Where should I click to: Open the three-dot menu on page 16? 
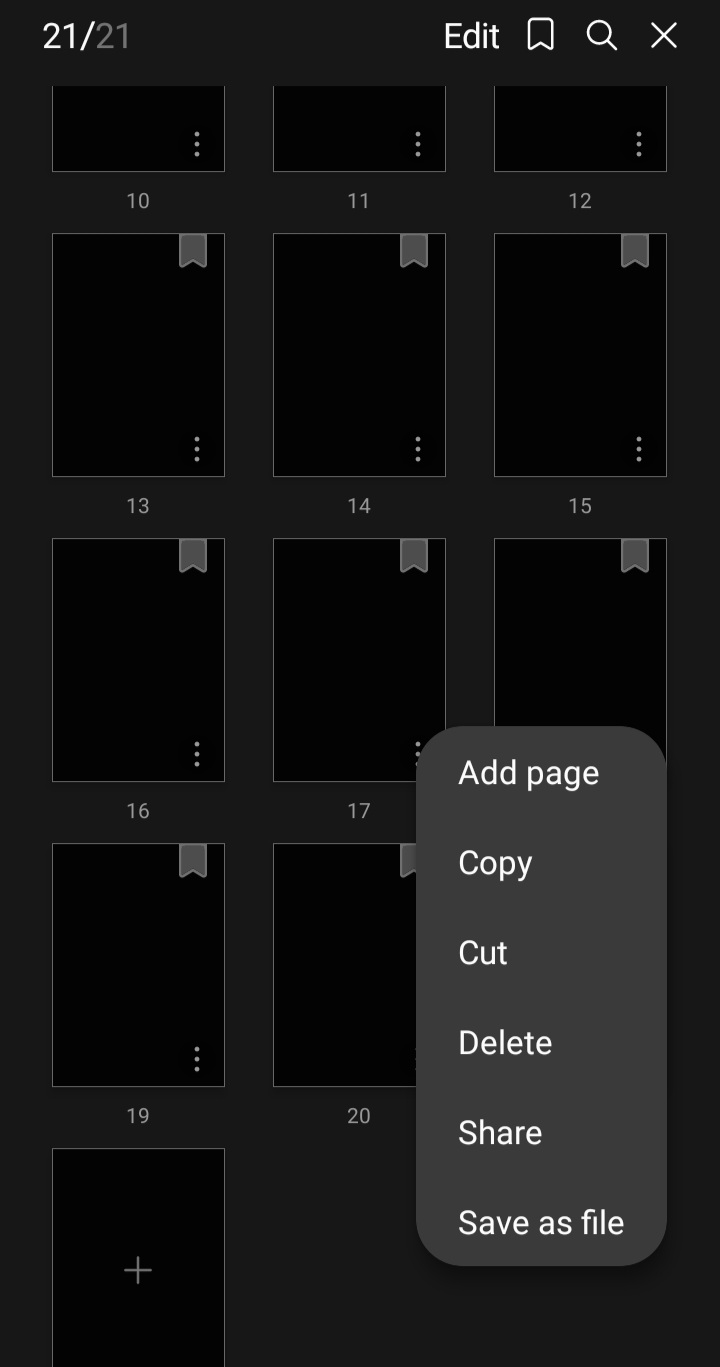tap(196, 754)
